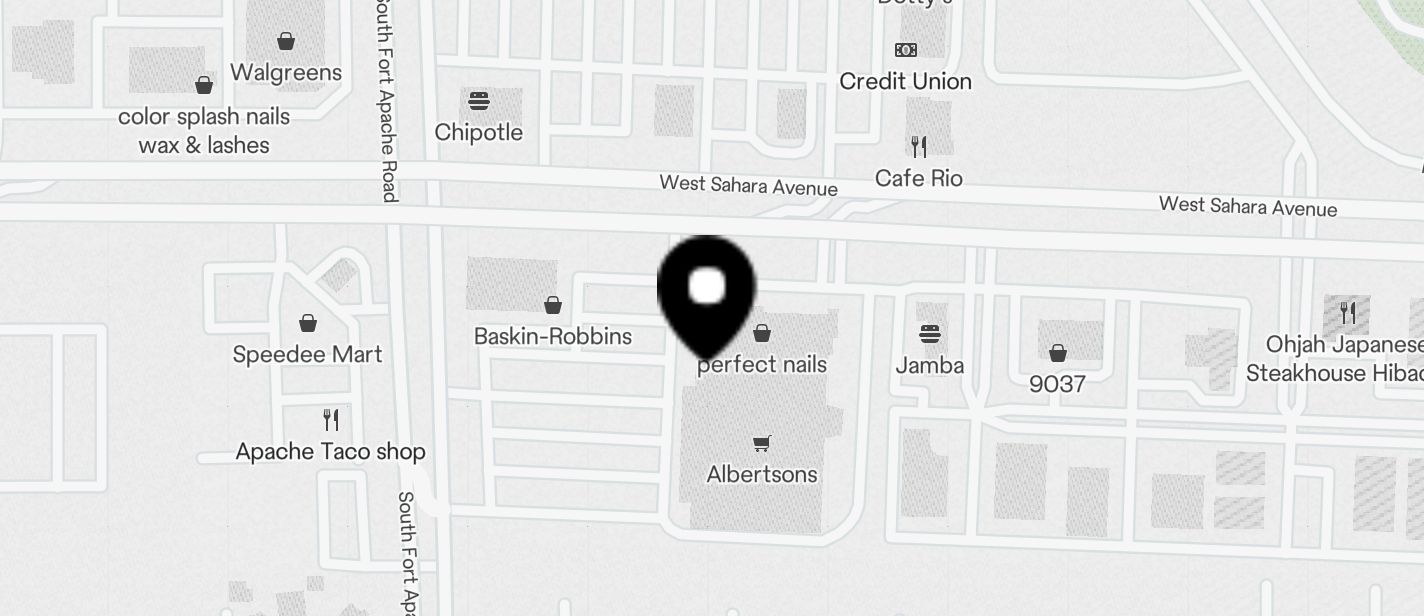Select the Credit Union marker
The image size is (1424, 616).
[x=905, y=50]
